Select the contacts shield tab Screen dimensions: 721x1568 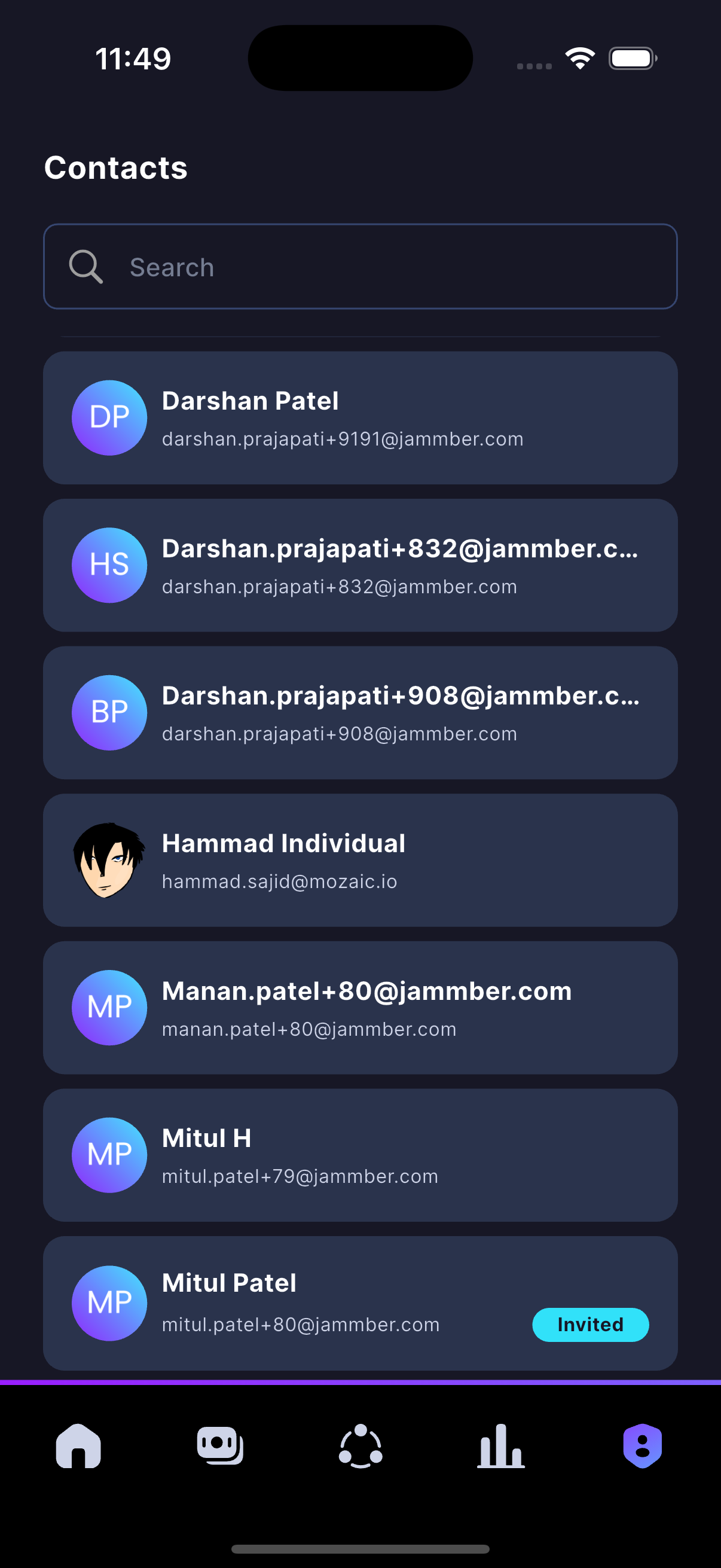coord(642,1446)
